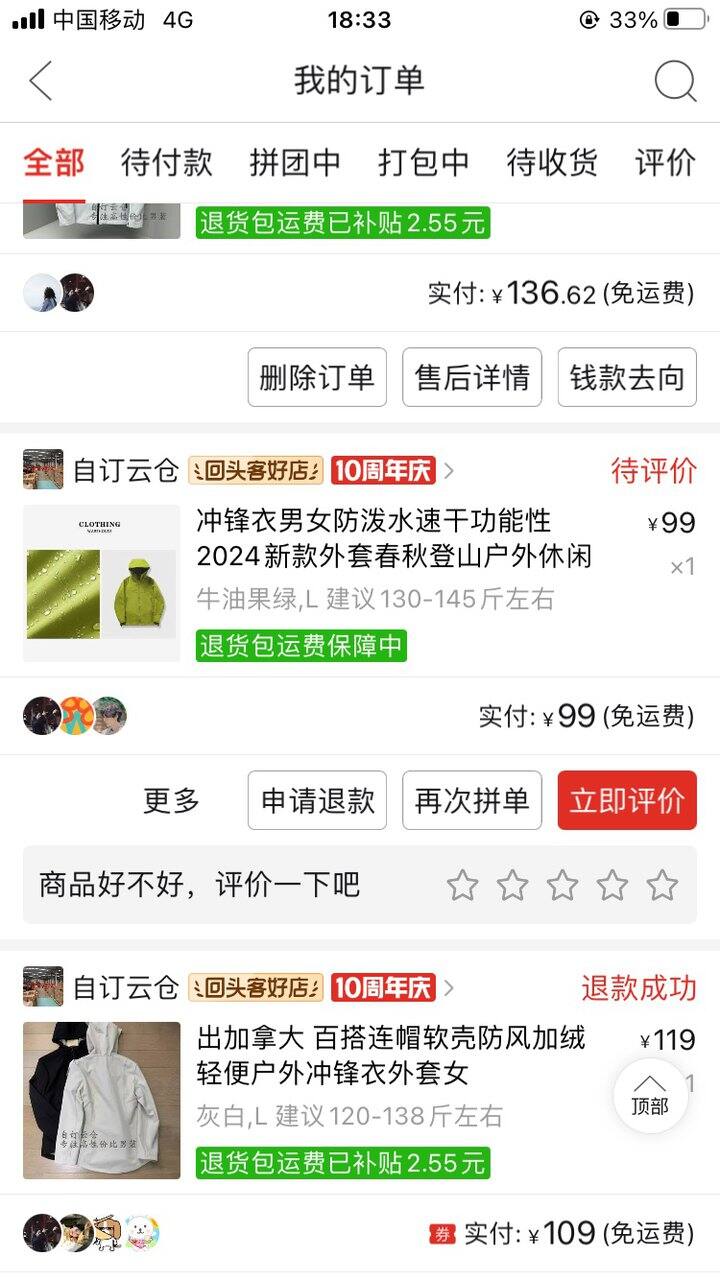Select the 全部 orders tab
Screen dimensions: 720x1280
point(54,162)
